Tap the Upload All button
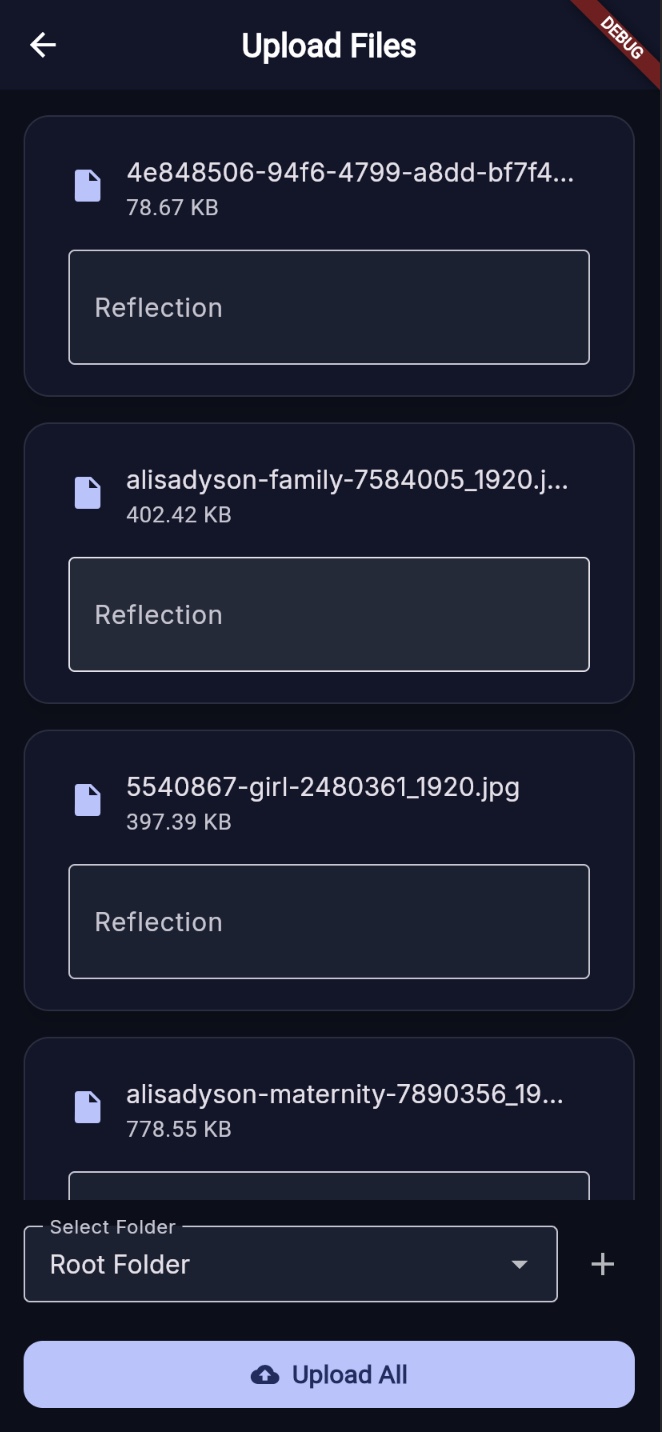The height and width of the screenshot is (1432, 662). (329, 1375)
